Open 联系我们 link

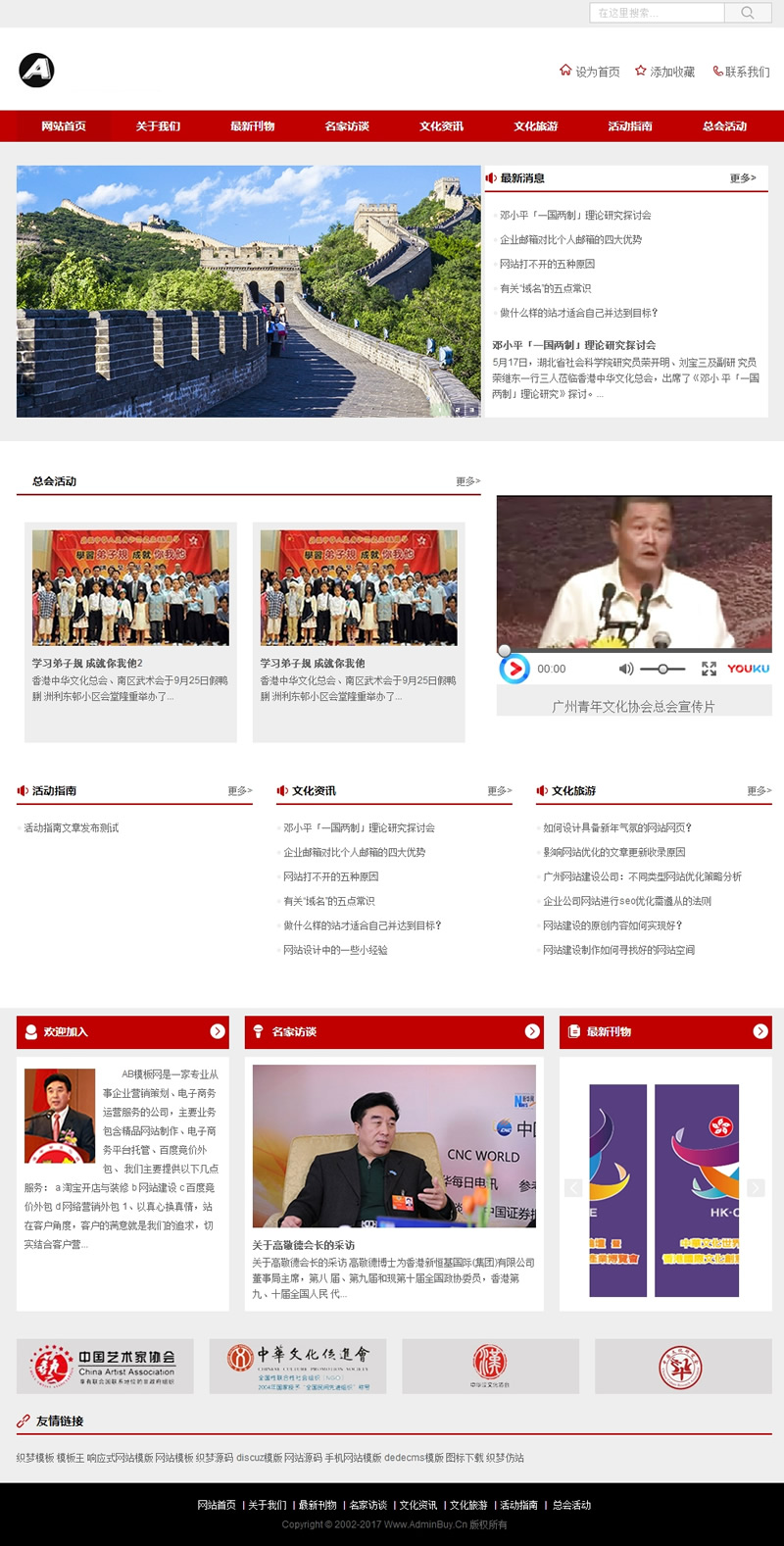tap(741, 72)
